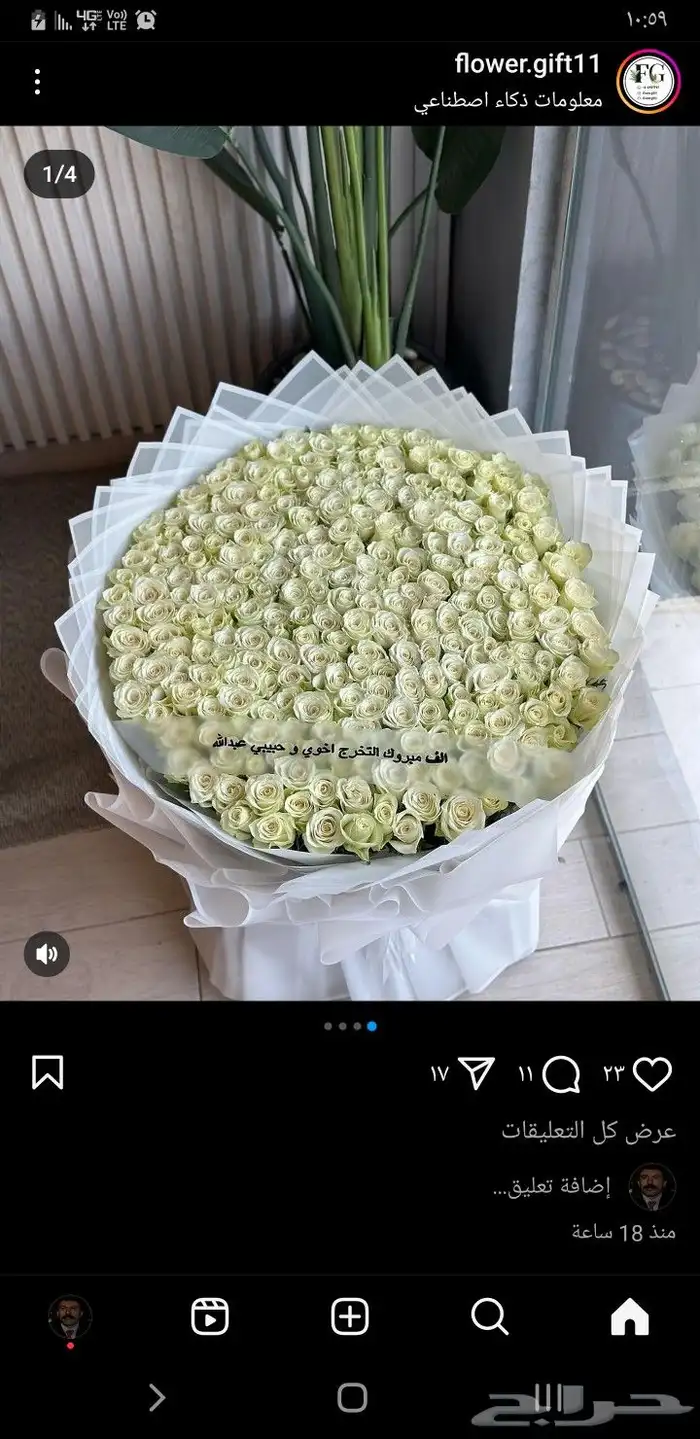Open the three-dot post options menu
Viewport: 700px width, 1439px height.
(x=37, y=82)
